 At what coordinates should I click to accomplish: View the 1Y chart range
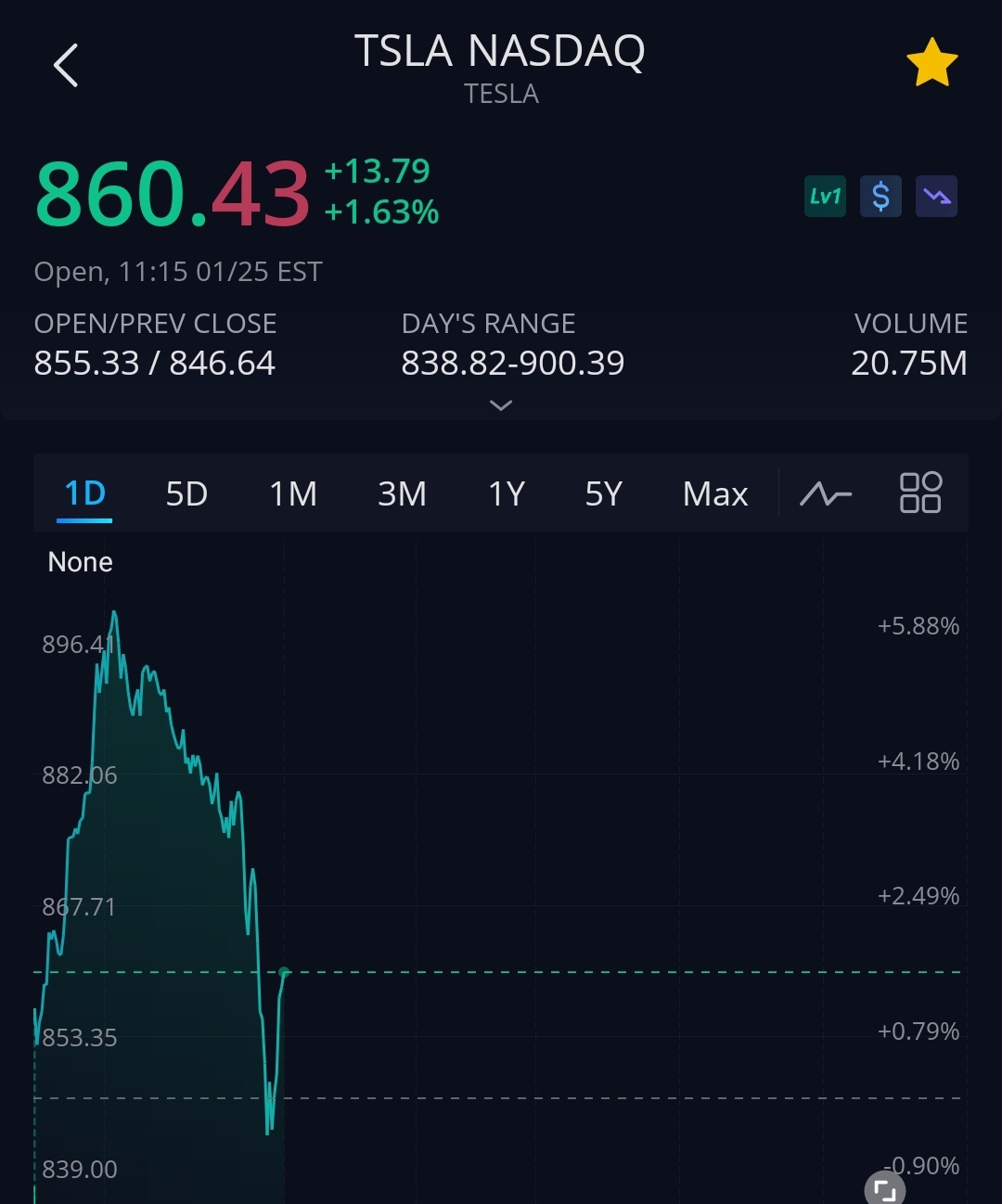(x=507, y=493)
